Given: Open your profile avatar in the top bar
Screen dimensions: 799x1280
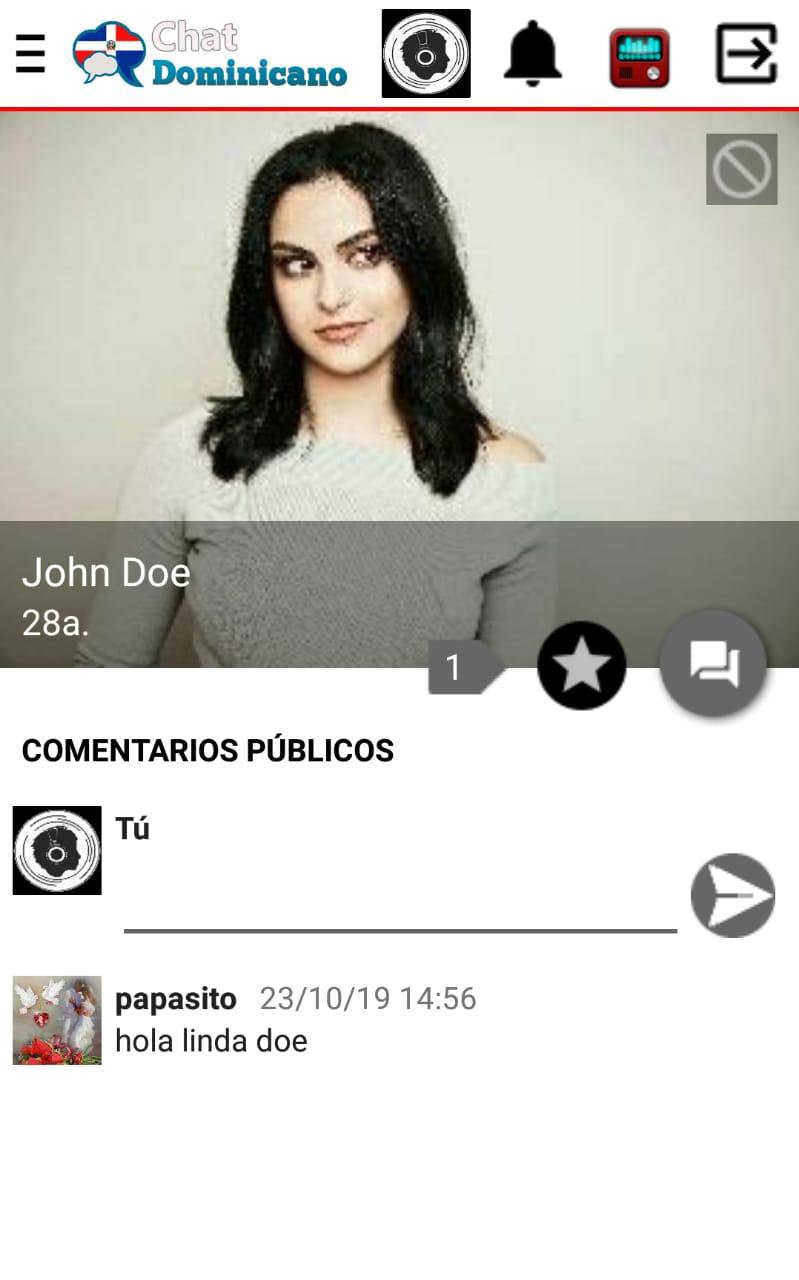Looking at the screenshot, I should [425, 55].
